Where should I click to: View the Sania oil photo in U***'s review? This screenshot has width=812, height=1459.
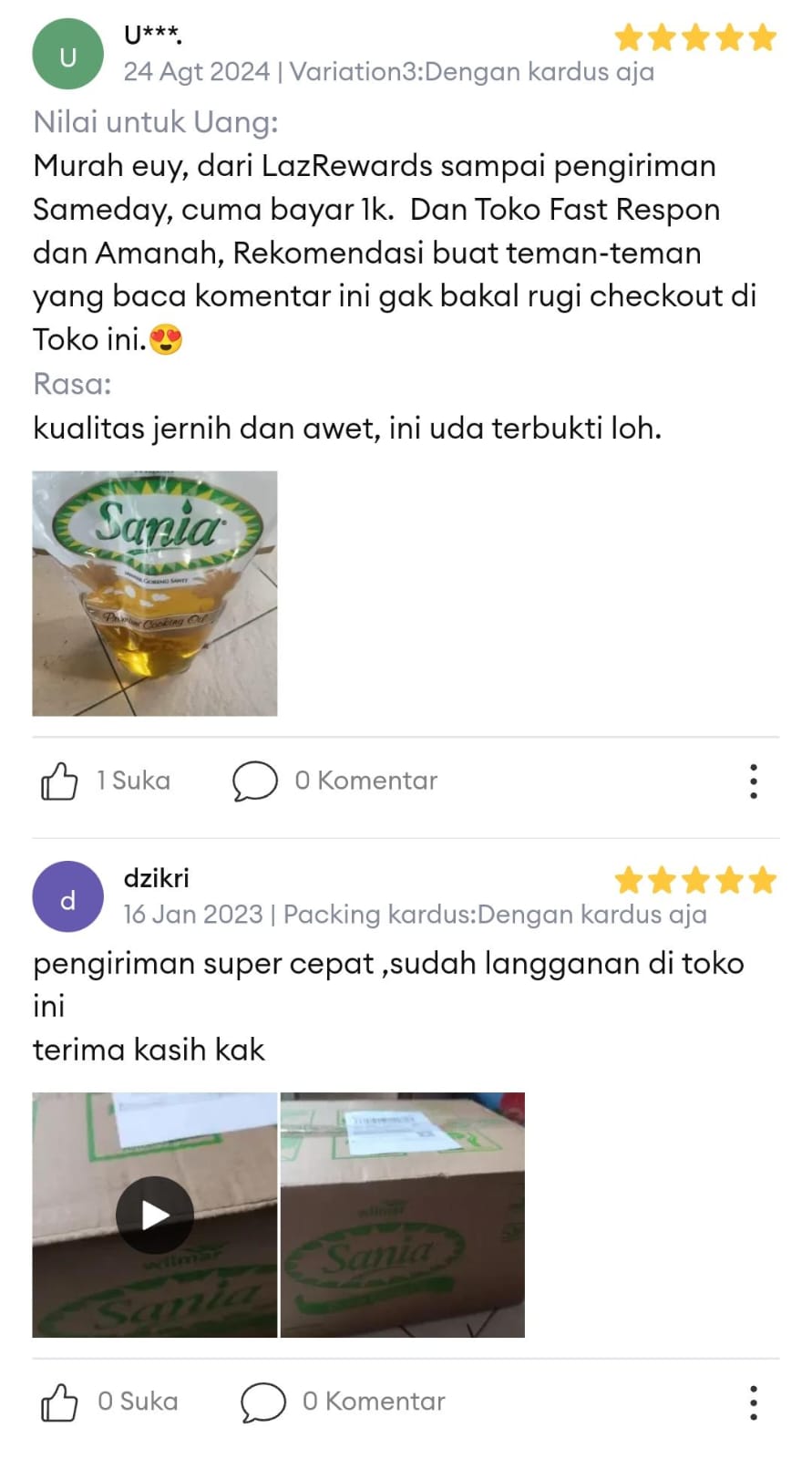pyautogui.click(x=155, y=594)
